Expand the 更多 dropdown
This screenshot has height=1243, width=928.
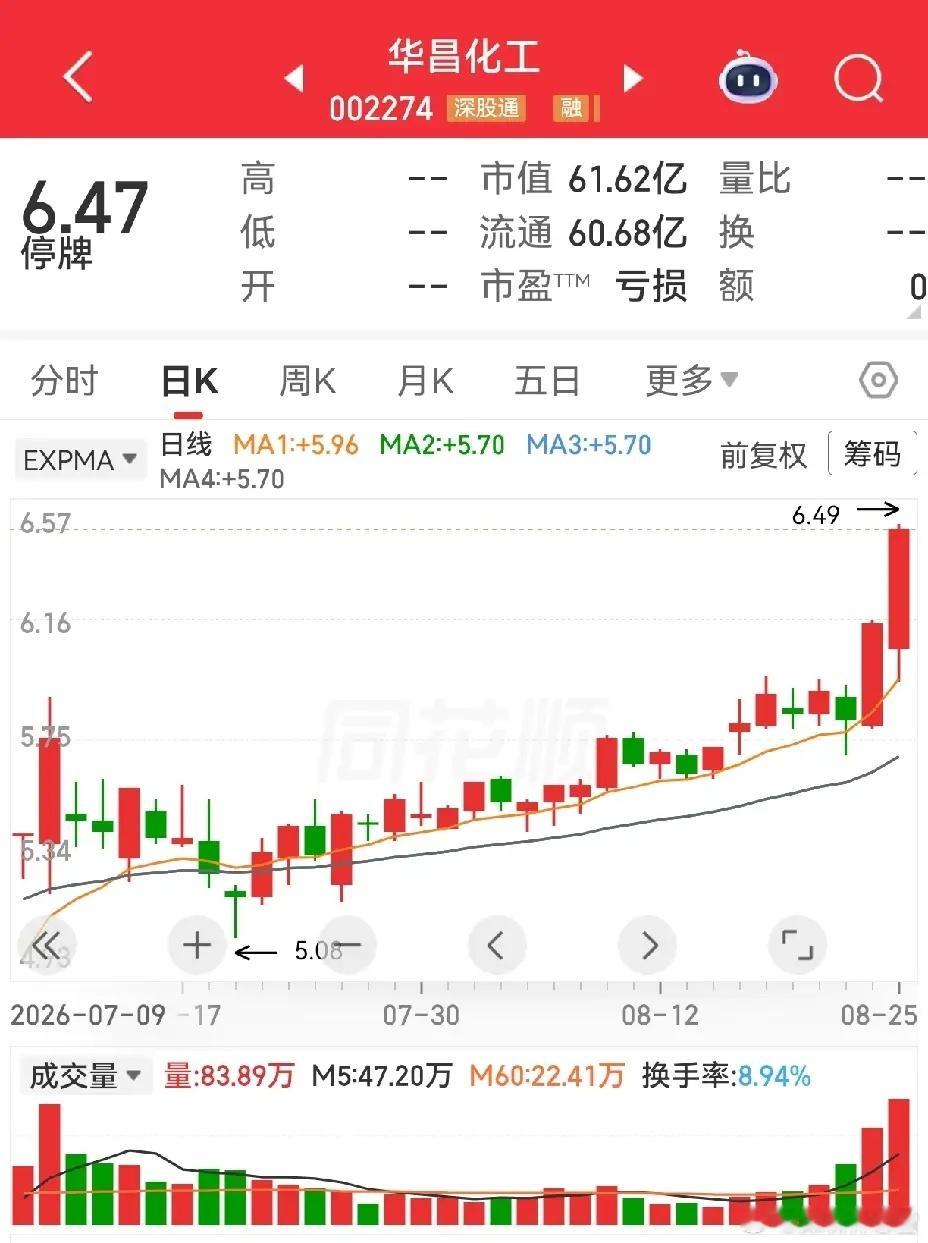click(692, 381)
